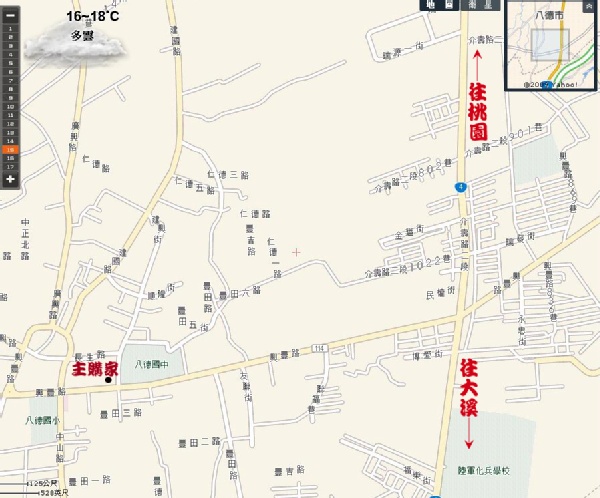Collapse the overview minimap with its corner arrow
Image resolution: width=600 pixels, height=498 pixels.
click(x=591, y=6)
